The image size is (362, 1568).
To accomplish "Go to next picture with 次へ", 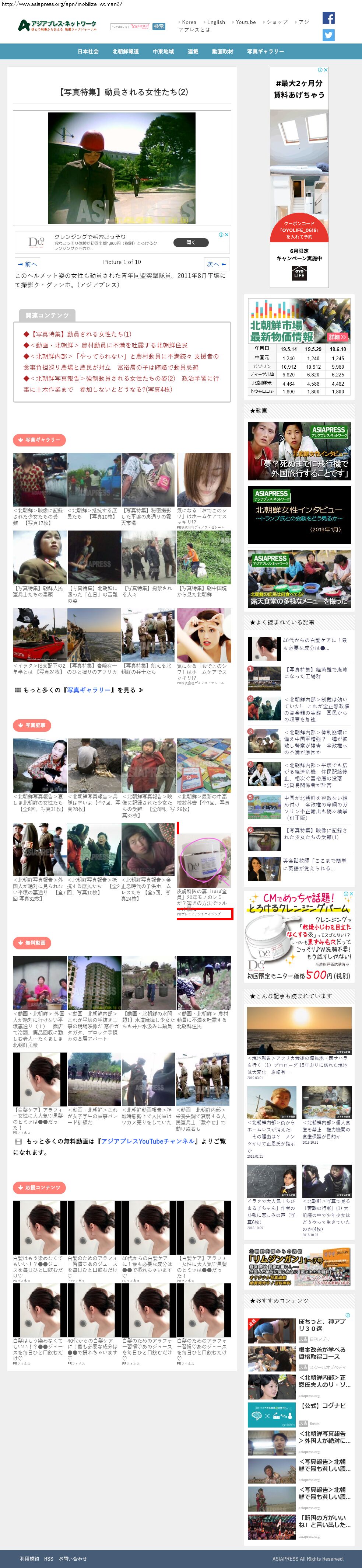I will 216,264.
